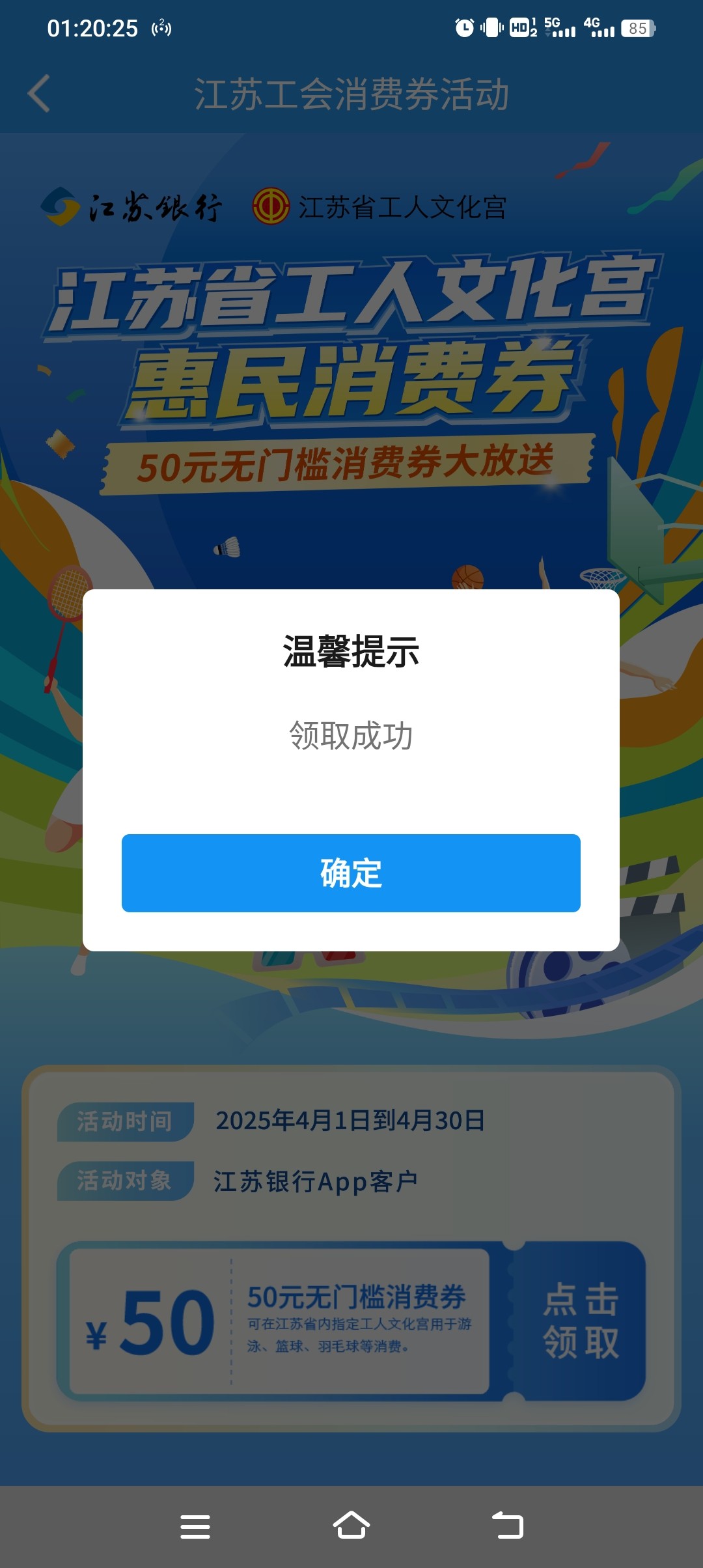
Task: Open the recent apps menu
Action: tap(195, 1526)
